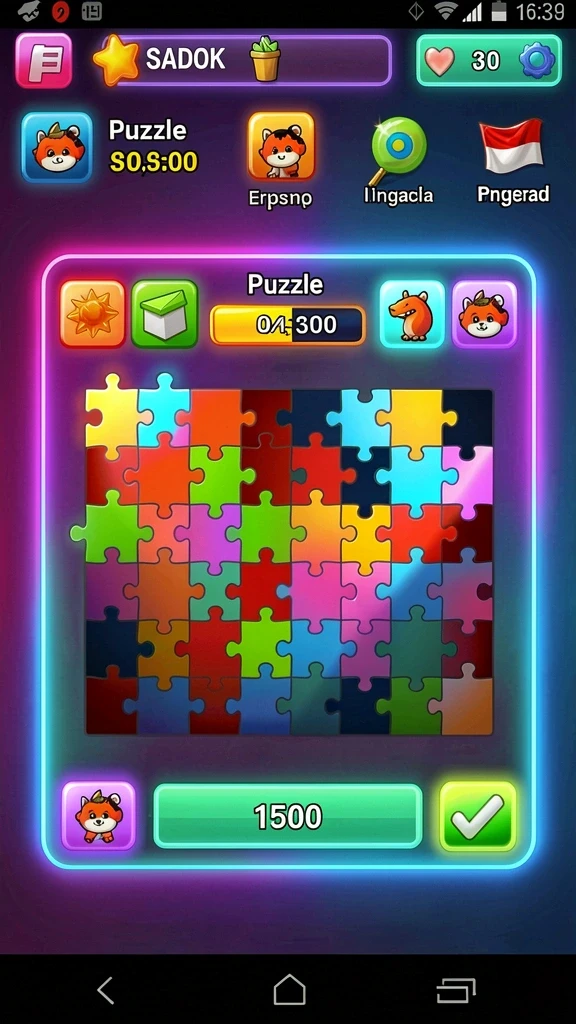Image resolution: width=576 pixels, height=1024 pixels.
Task: Choose the purple fox character button
Action: (485, 314)
